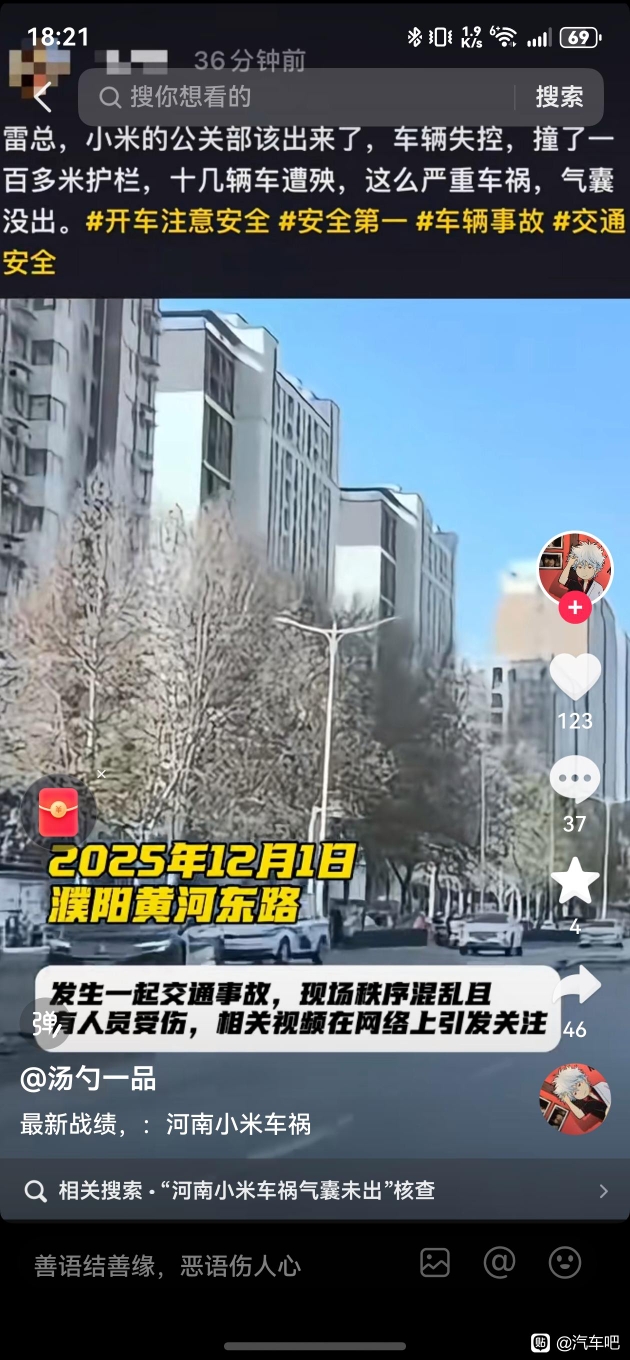Image resolution: width=630 pixels, height=1360 pixels.
Task: Like this video with the heart icon
Action: pyautogui.click(x=575, y=677)
